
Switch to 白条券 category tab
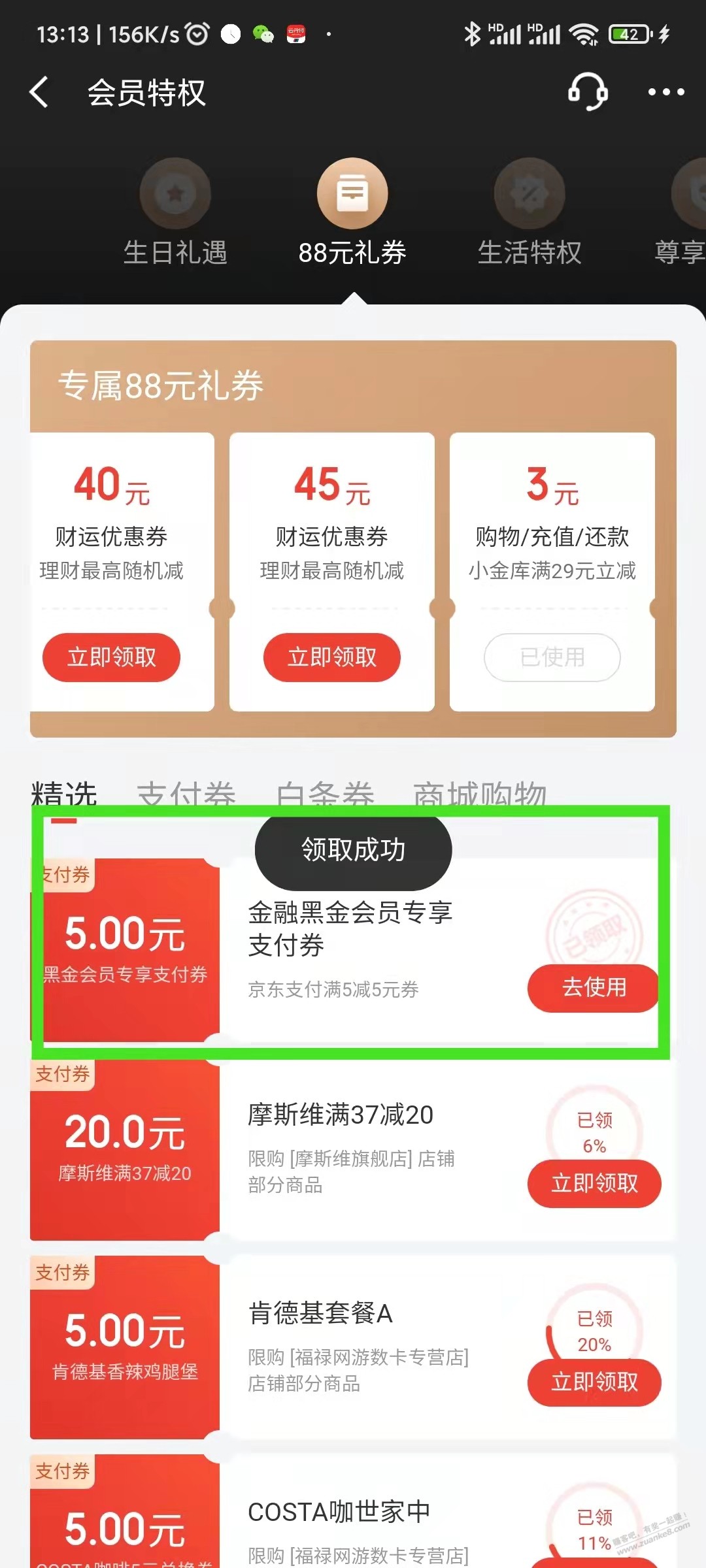tap(325, 794)
